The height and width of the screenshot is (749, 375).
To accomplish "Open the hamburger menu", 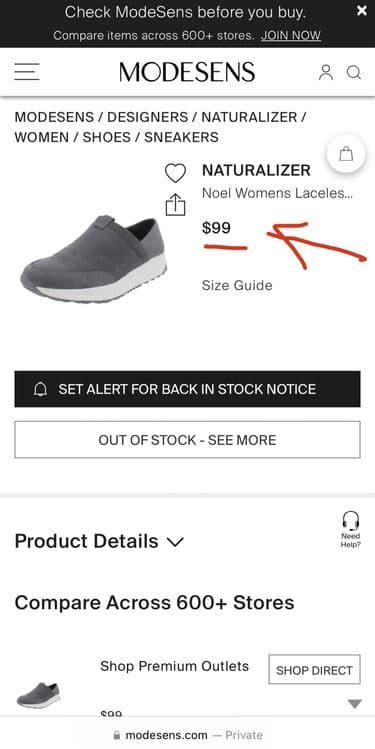I will pyautogui.click(x=27, y=72).
